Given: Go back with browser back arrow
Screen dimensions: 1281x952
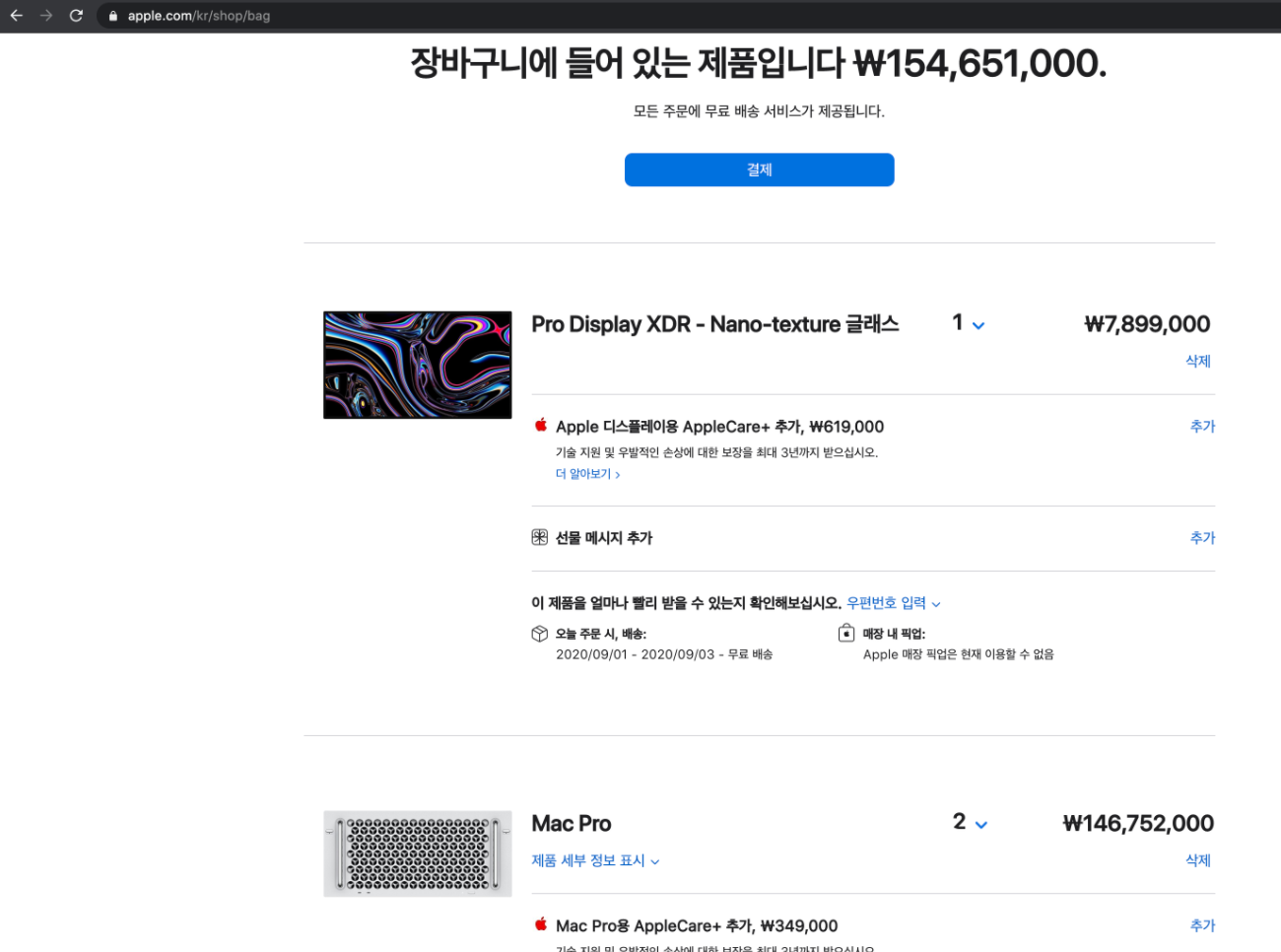Looking at the screenshot, I should [x=16, y=16].
